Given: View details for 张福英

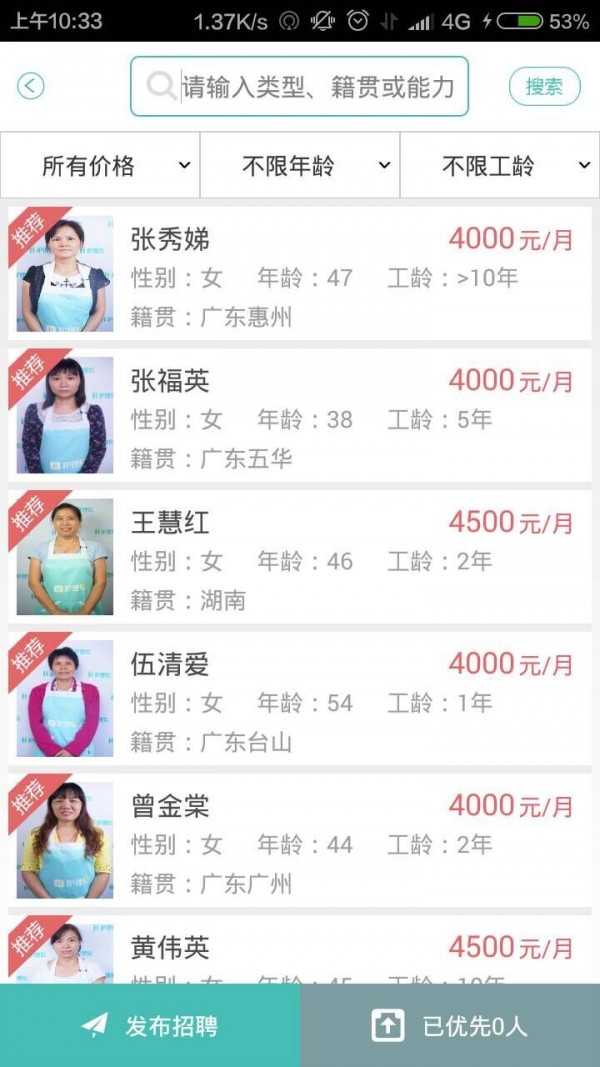Looking at the screenshot, I should coord(300,415).
